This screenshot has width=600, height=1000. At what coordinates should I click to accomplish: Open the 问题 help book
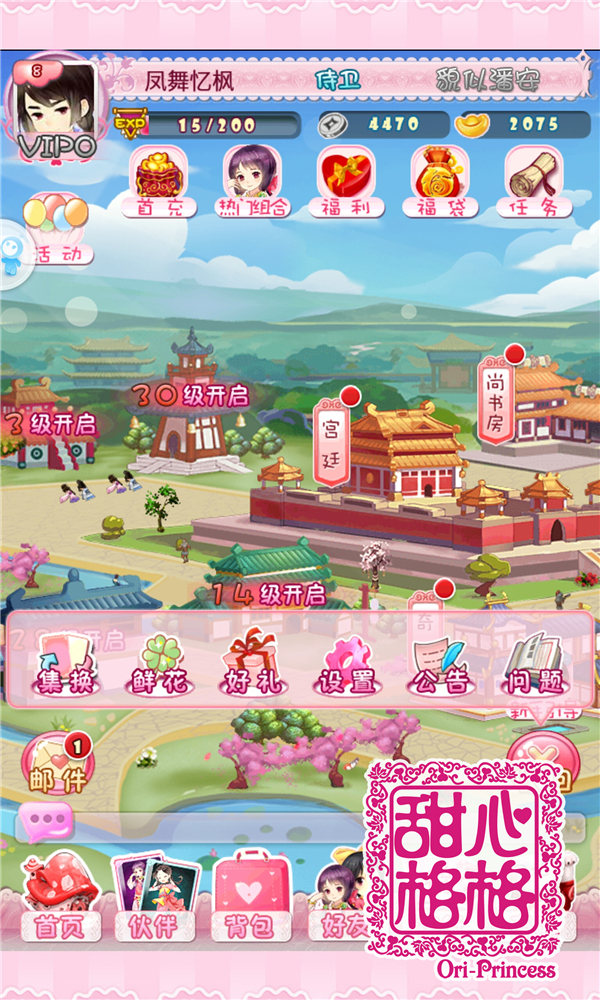pos(535,663)
